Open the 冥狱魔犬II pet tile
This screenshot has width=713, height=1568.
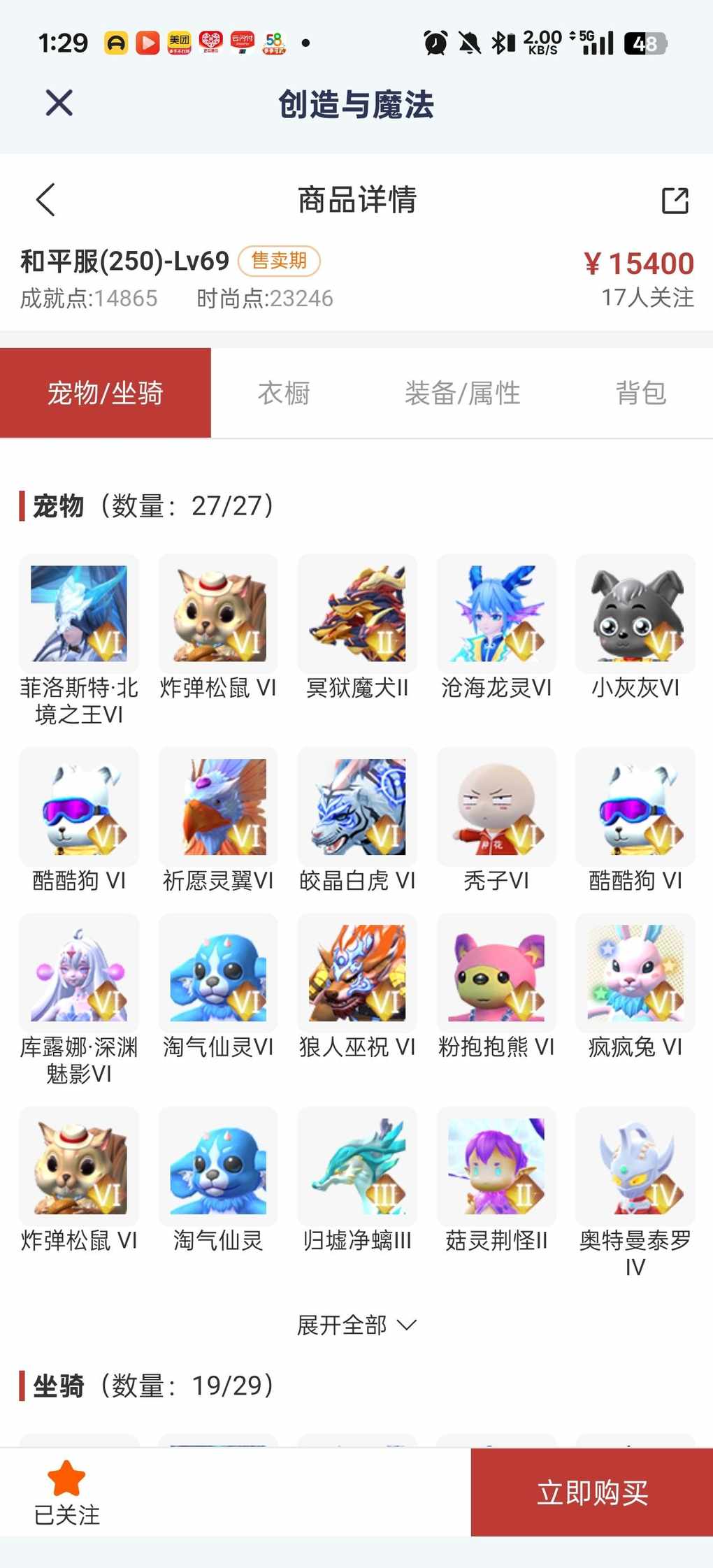click(x=357, y=614)
